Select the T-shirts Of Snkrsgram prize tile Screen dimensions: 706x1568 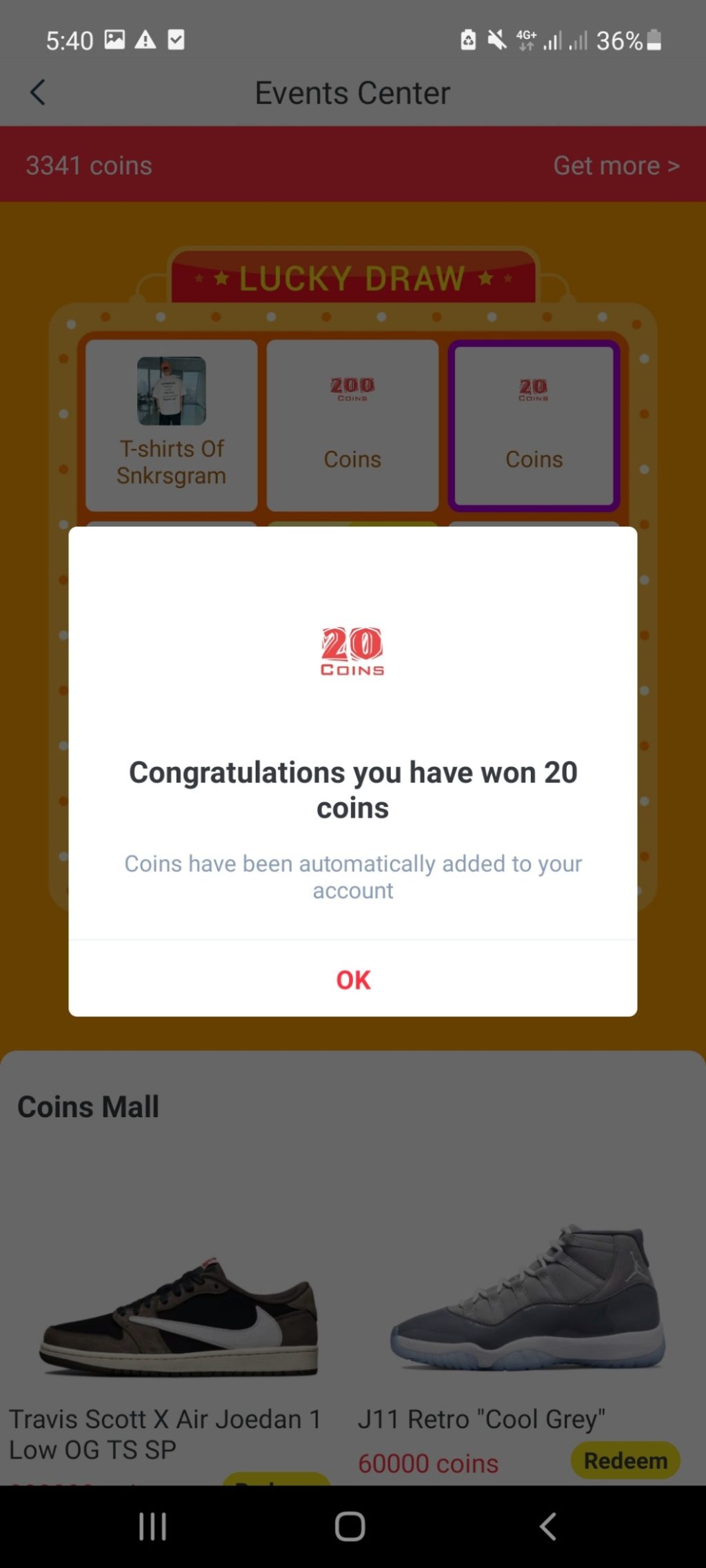(172, 425)
